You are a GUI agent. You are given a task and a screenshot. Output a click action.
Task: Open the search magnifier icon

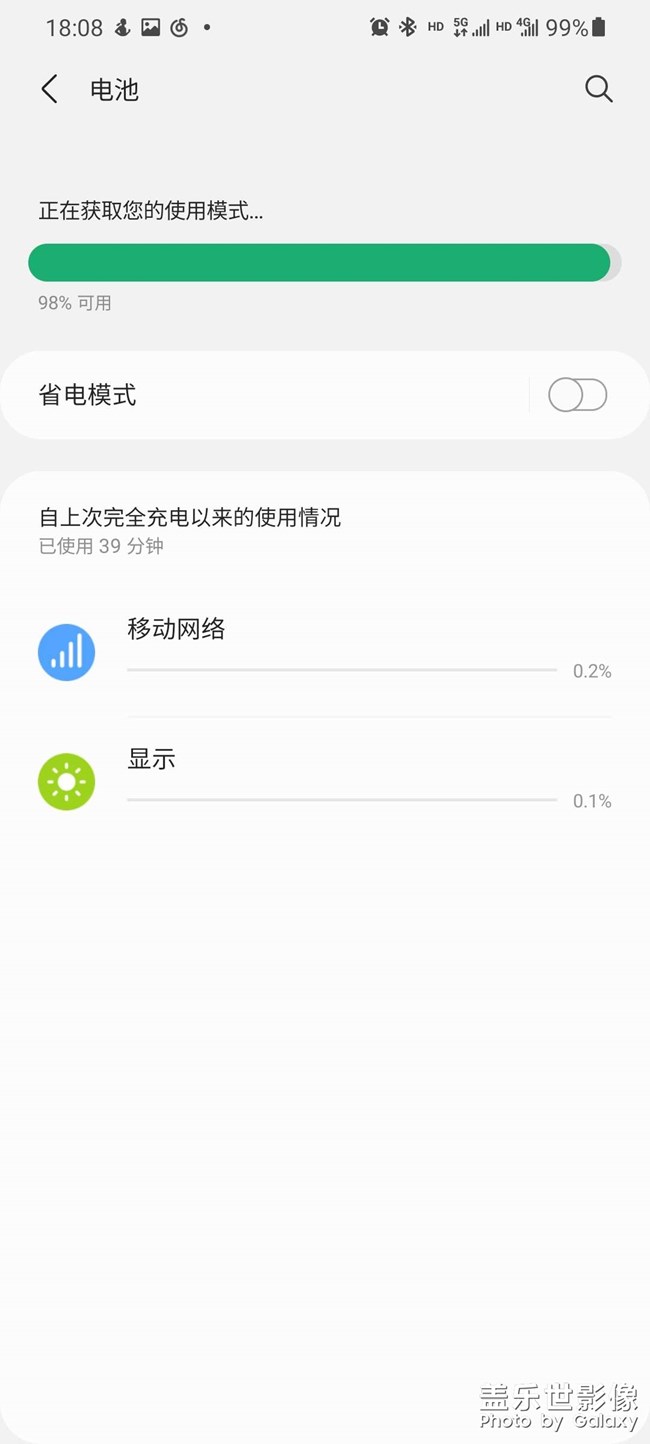click(x=598, y=89)
